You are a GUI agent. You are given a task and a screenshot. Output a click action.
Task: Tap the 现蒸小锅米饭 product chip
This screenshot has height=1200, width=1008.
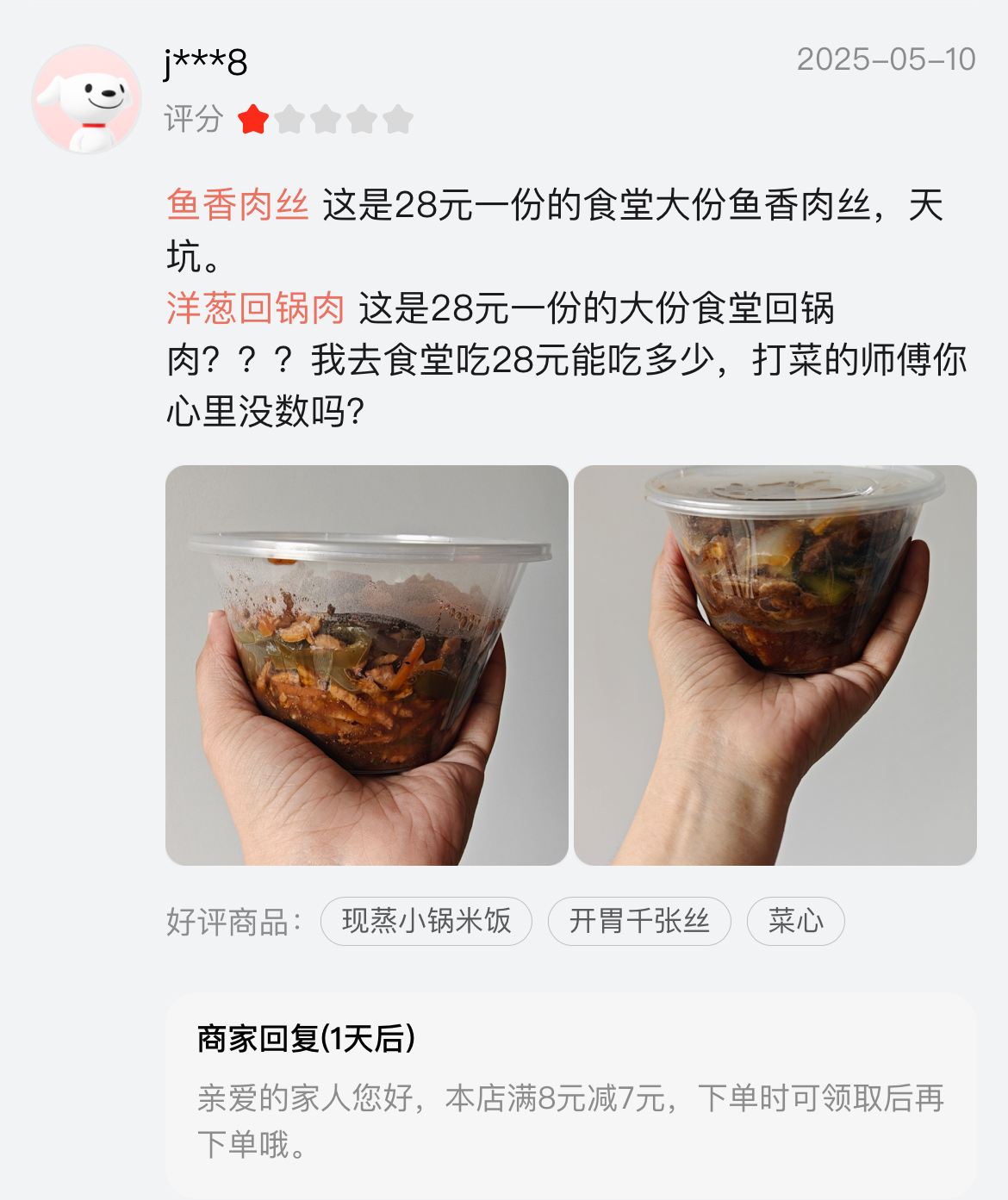(426, 921)
